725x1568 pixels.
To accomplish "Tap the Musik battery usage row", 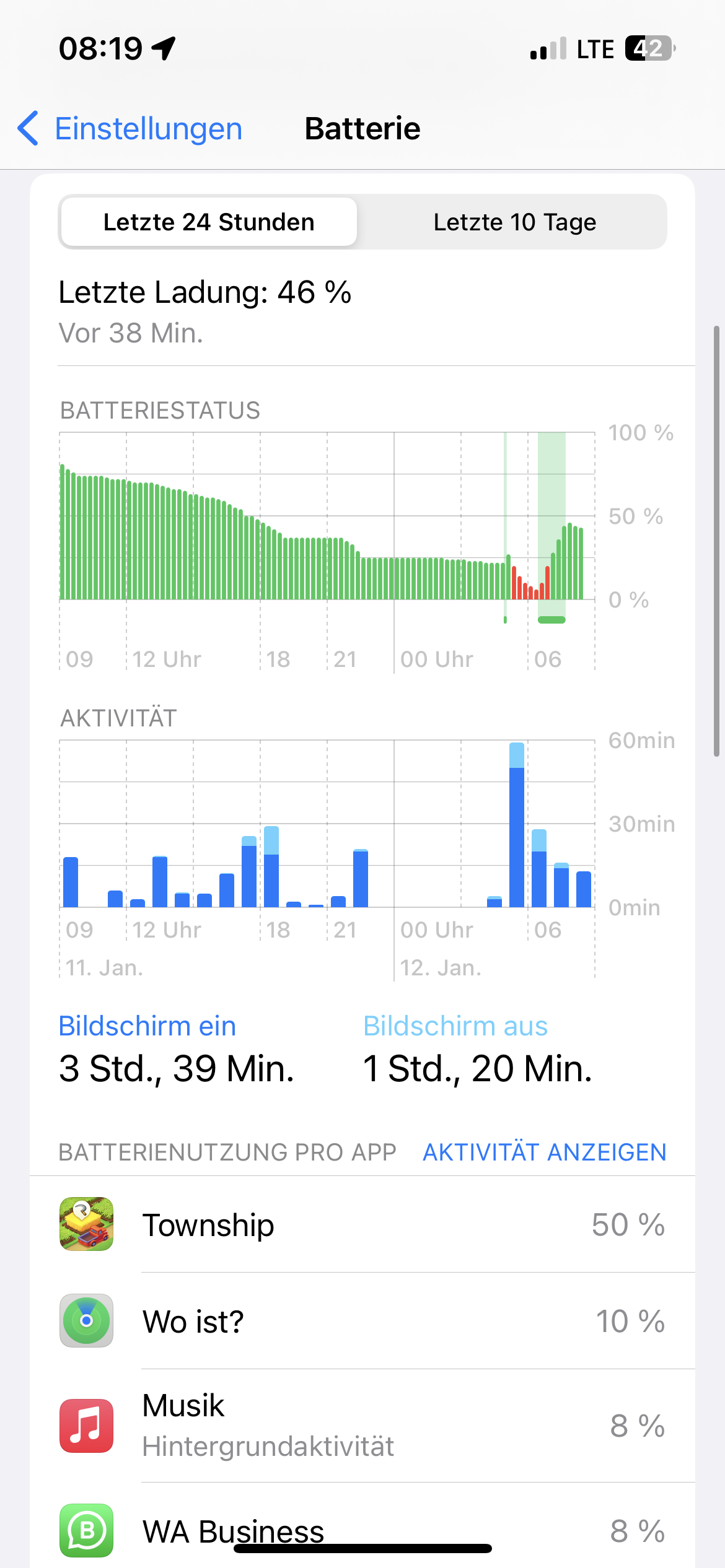I will tap(362, 1426).
